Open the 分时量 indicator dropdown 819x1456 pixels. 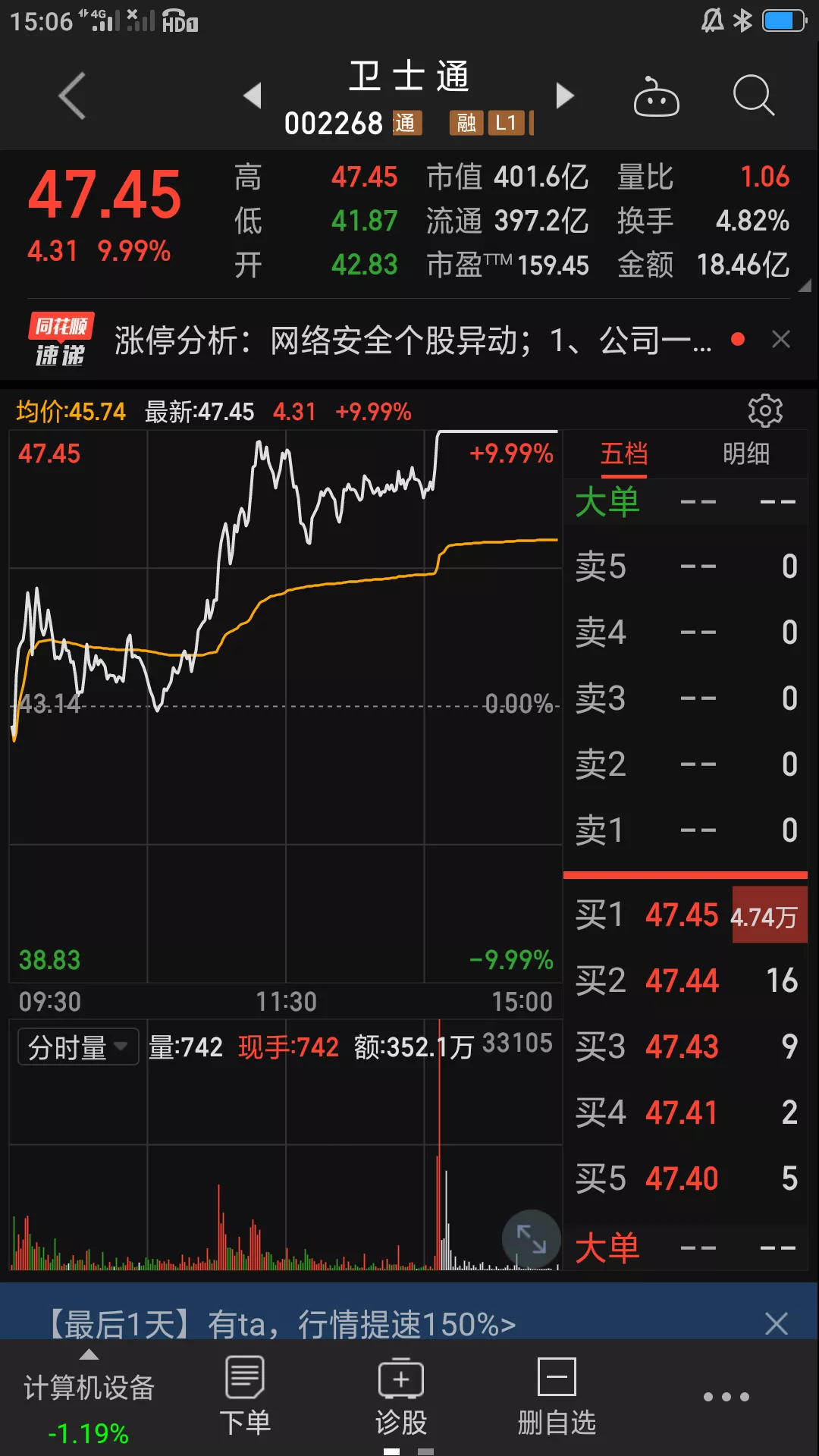pyautogui.click(x=78, y=1047)
